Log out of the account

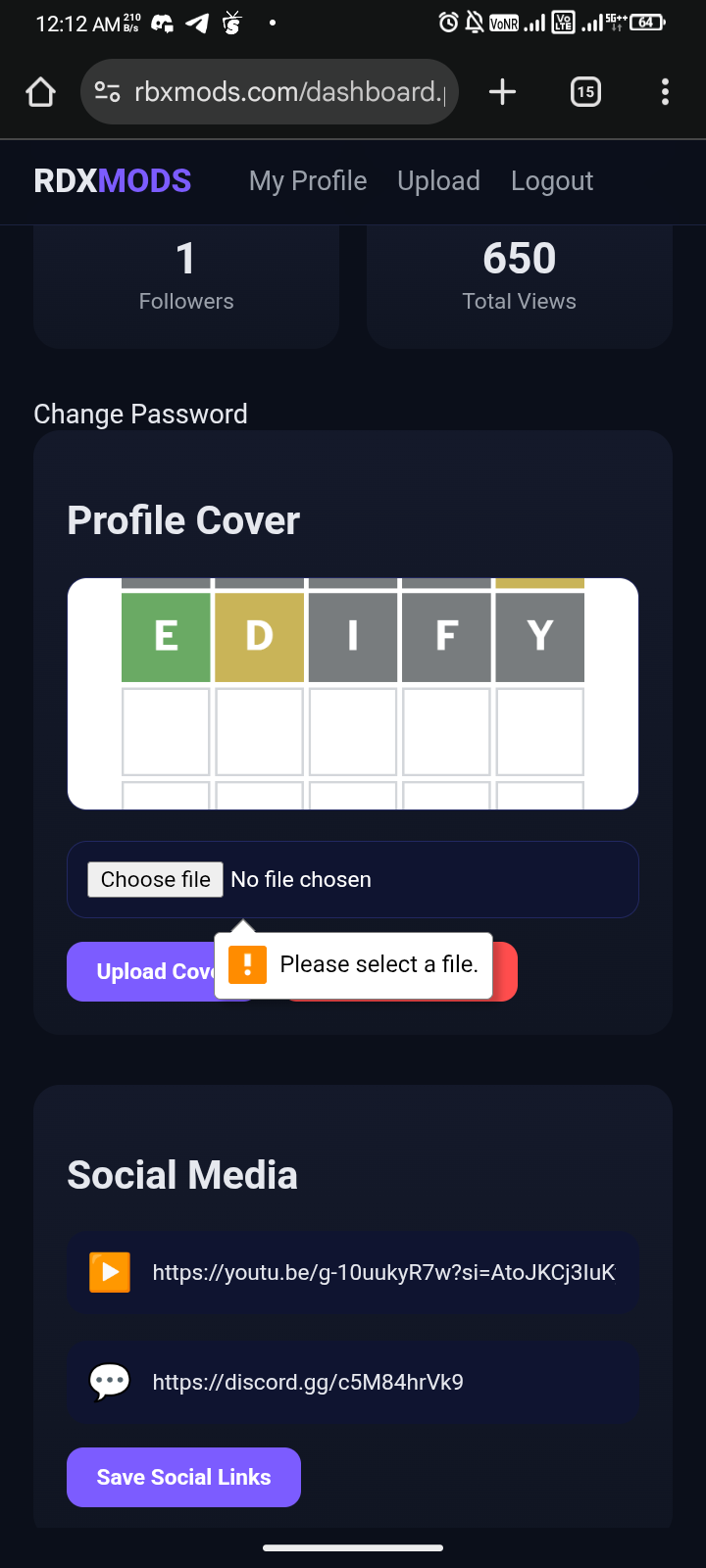(x=552, y=181)
